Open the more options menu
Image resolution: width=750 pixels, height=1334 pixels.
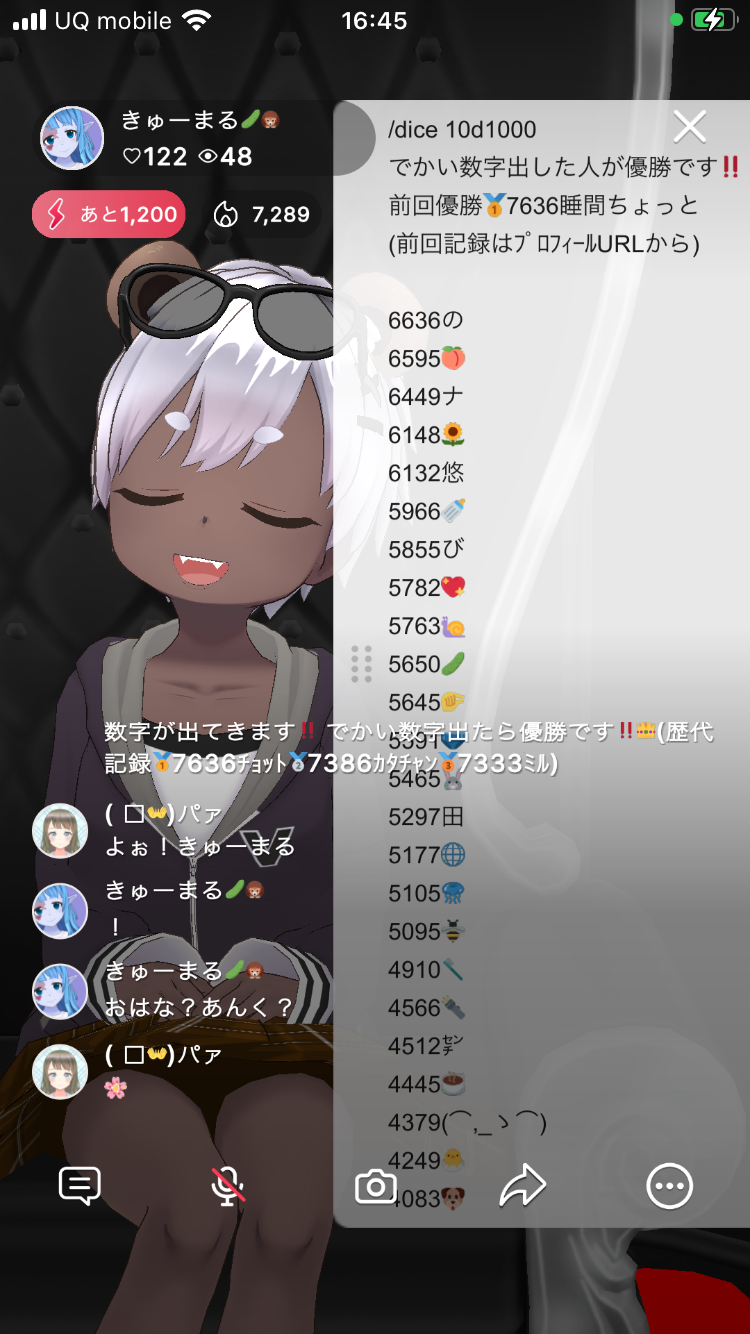point(669,1187)
